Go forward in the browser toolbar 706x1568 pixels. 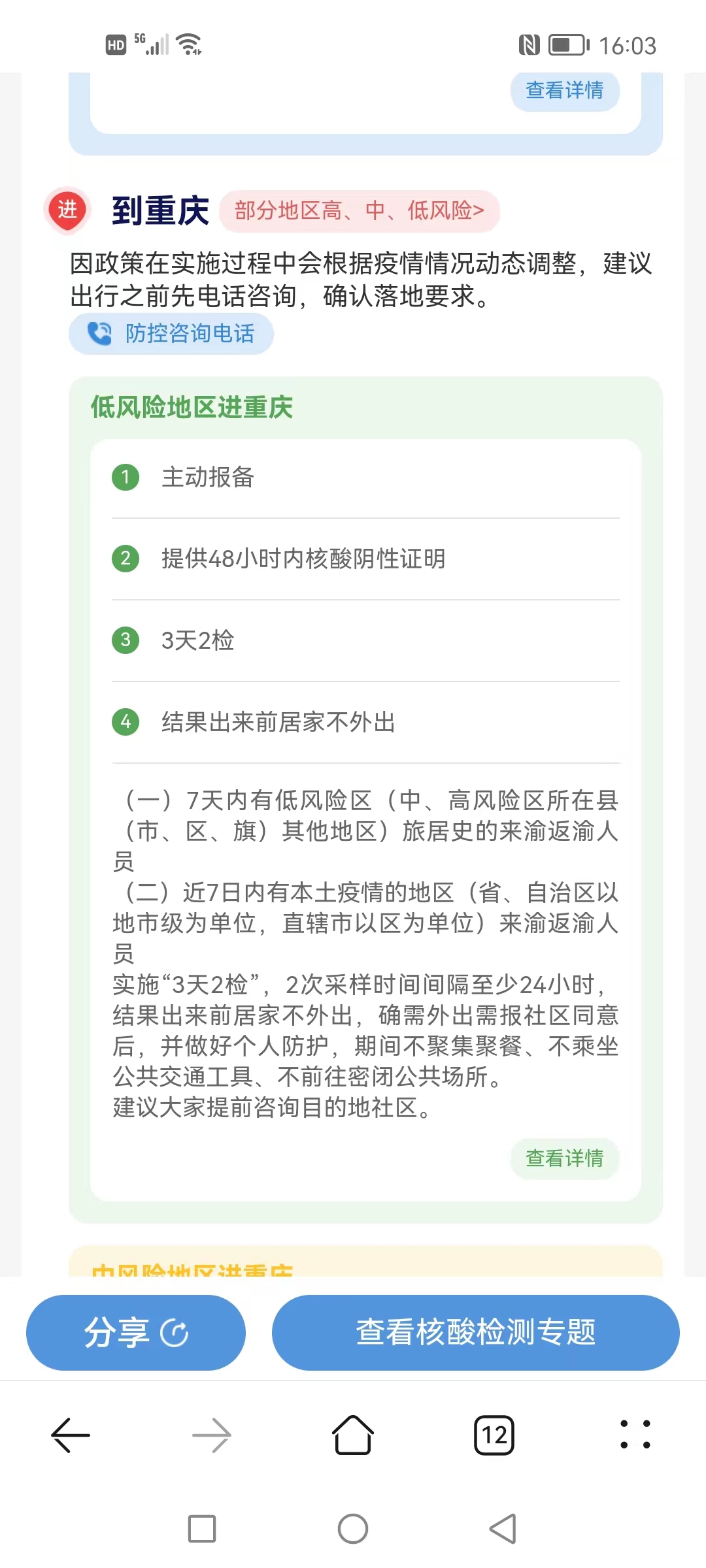pos(212,1435)
